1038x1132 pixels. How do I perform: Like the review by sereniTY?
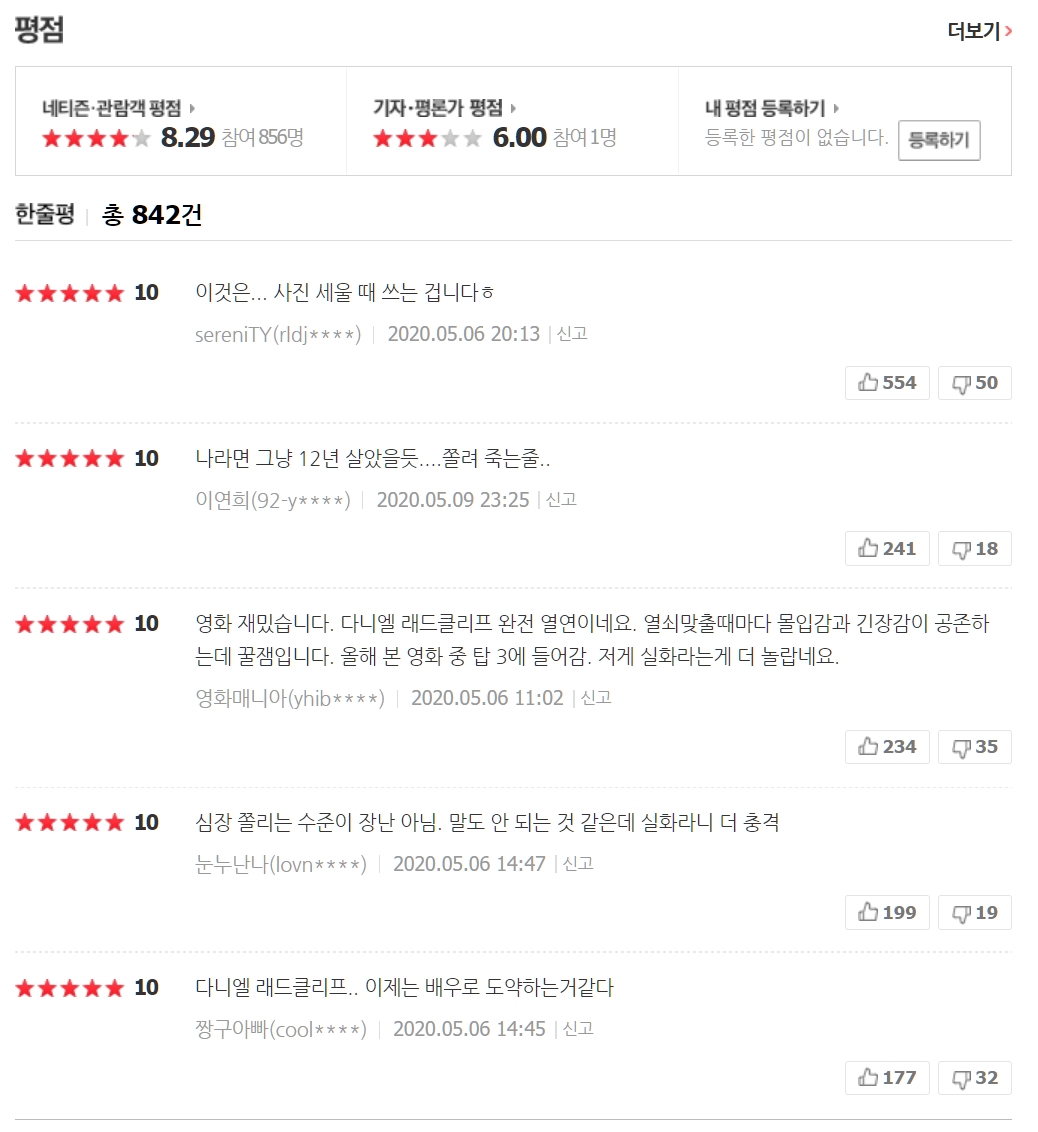[x=887, y=383]
